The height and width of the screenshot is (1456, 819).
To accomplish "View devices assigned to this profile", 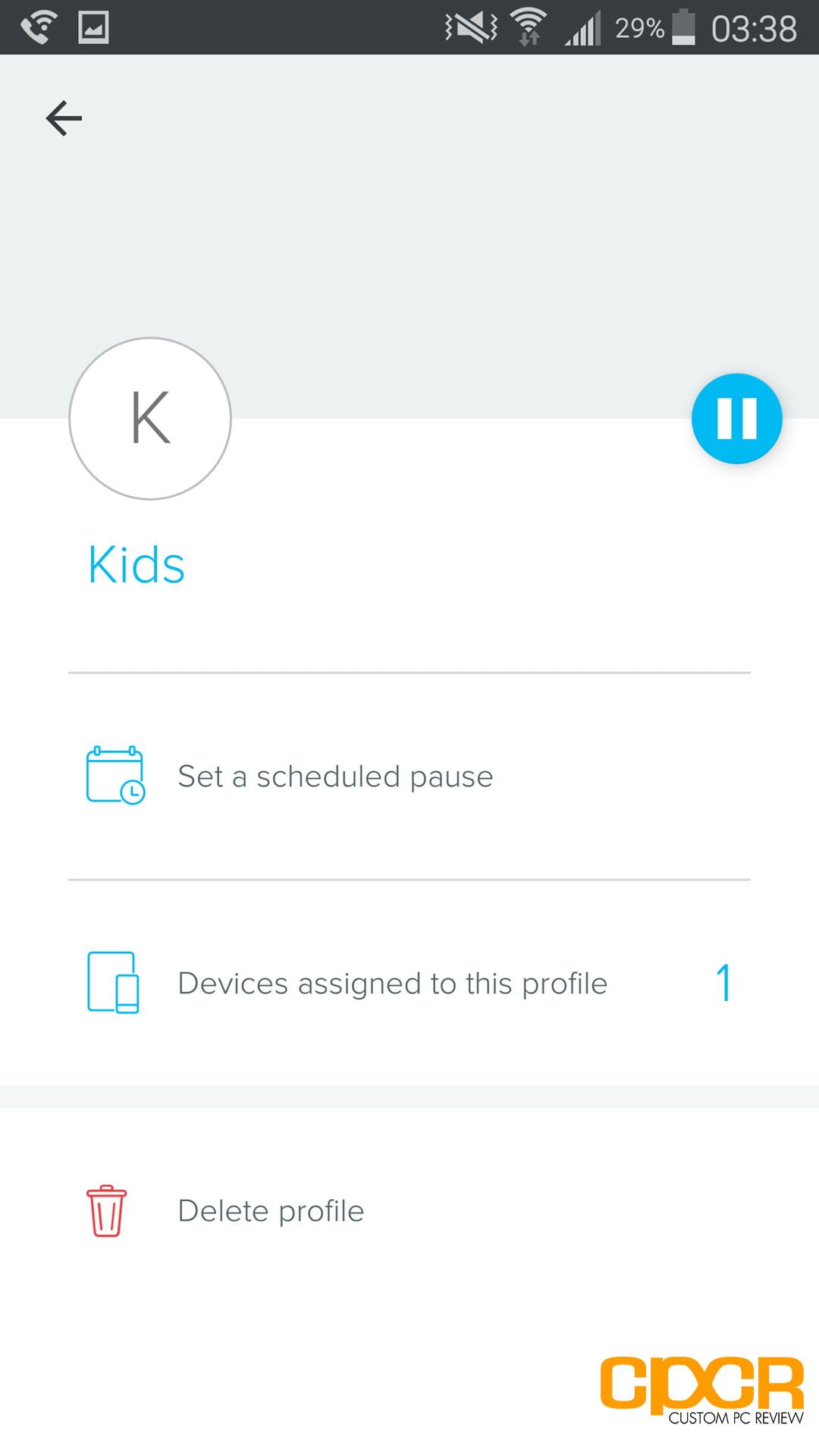I will click(x=409, y=983).
